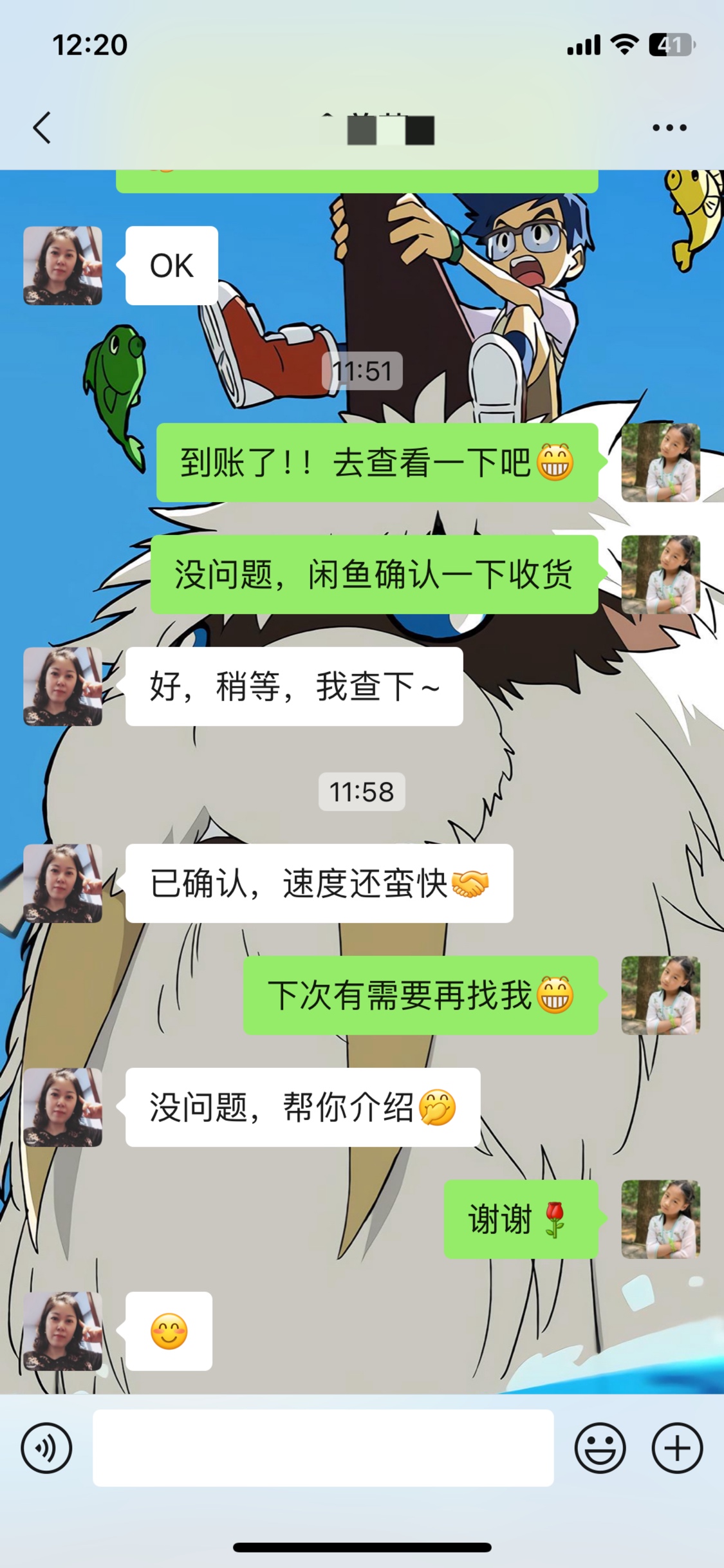Focus the message text field

pyautogui.click(x=323, y=1448)
